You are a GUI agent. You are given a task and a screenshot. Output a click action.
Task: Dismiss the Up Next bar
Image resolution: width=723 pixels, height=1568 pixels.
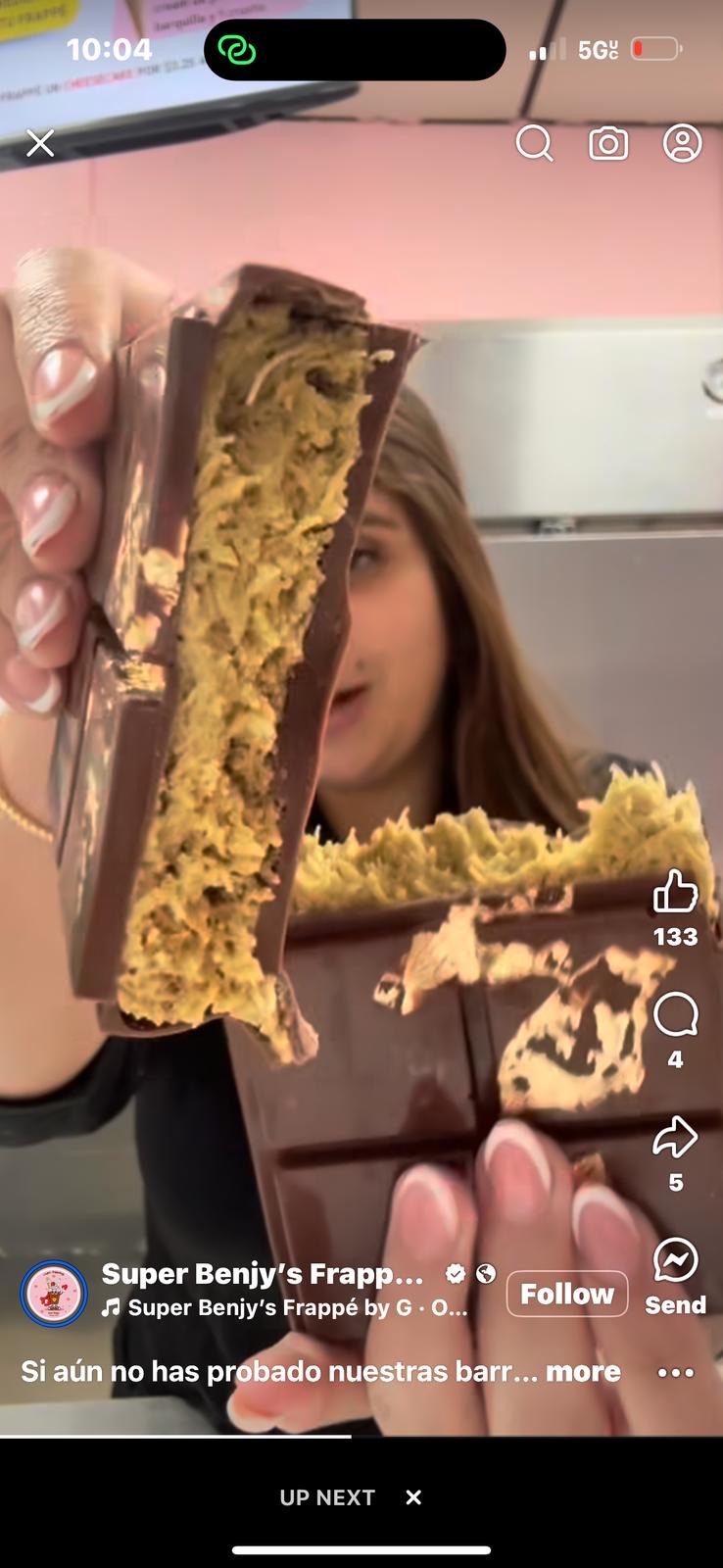click(413, 1497)
